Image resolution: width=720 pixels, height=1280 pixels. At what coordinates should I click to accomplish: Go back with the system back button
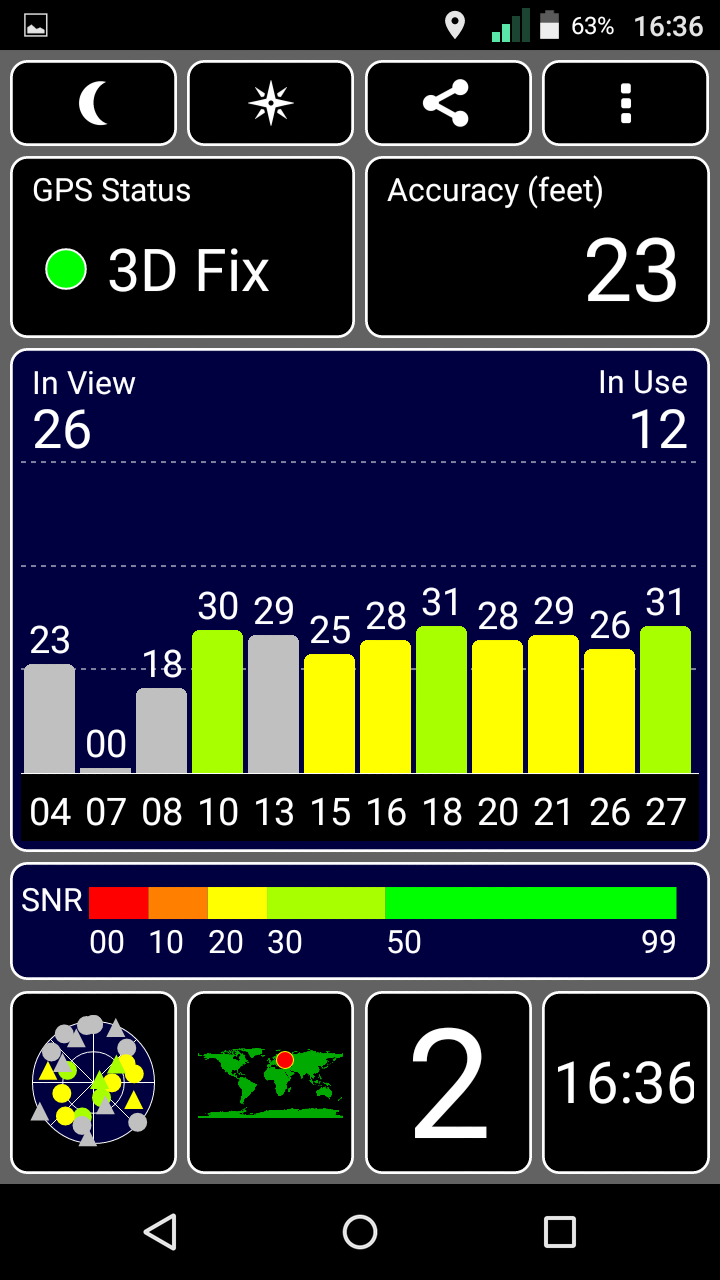tap(160, 1232)
